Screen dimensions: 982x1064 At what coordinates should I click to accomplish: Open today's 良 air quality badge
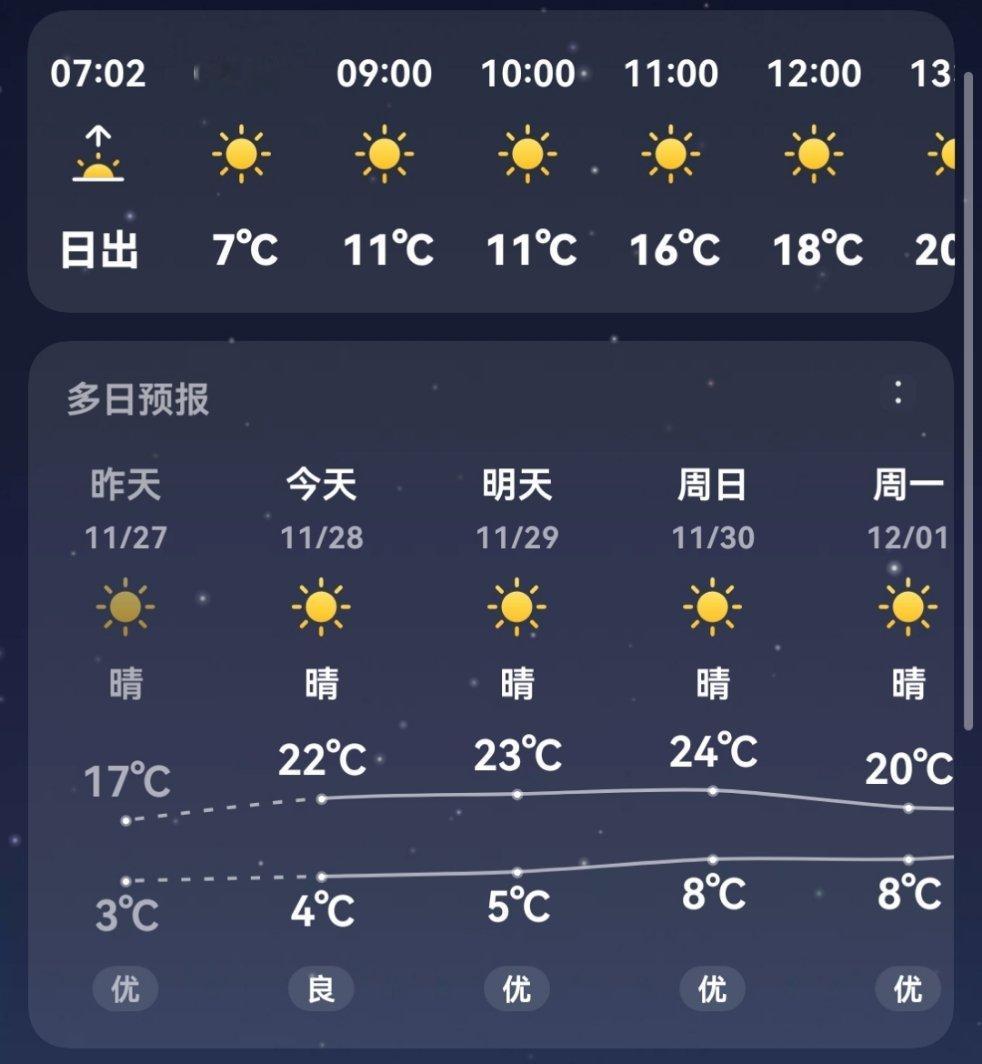click(x=320, y=988)
